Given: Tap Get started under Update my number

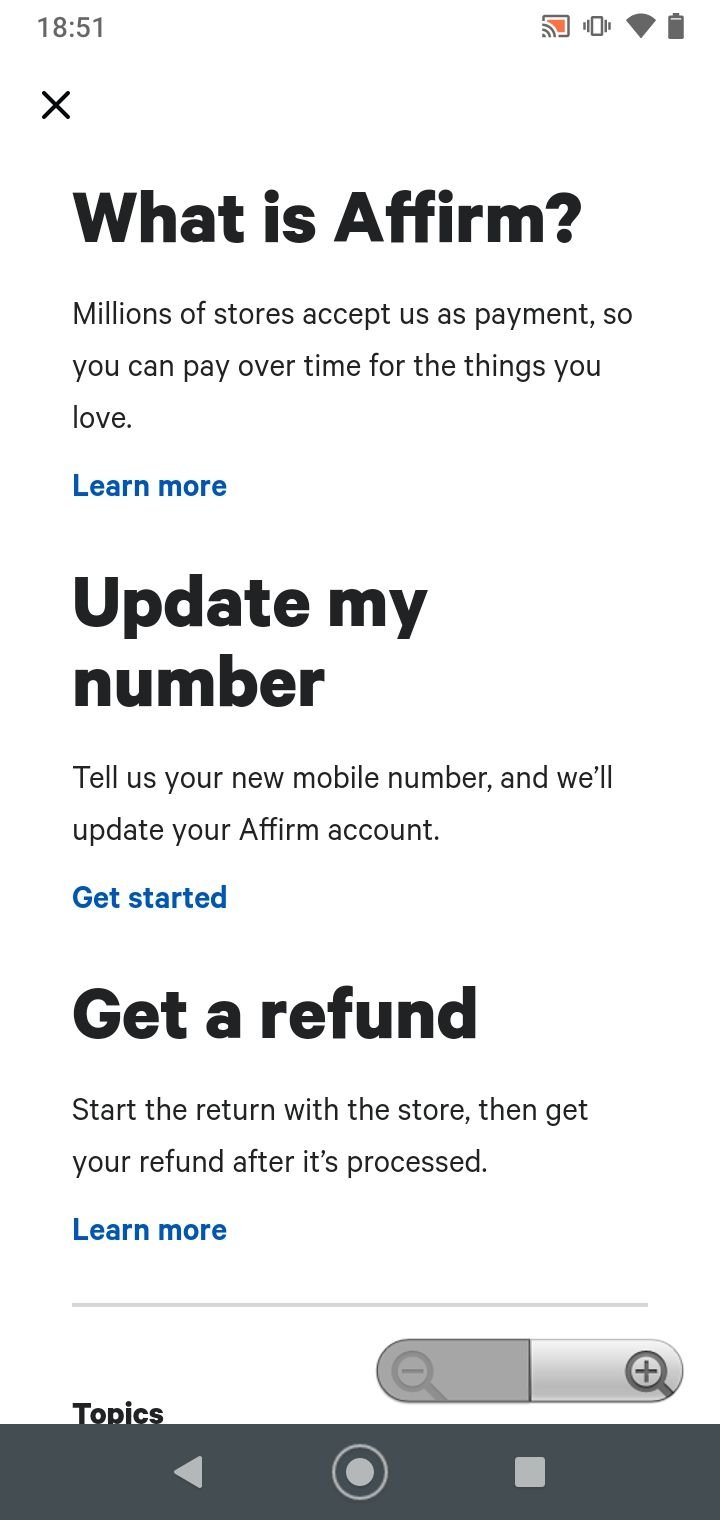Looking at the screenshot, I should coord(150,897).
